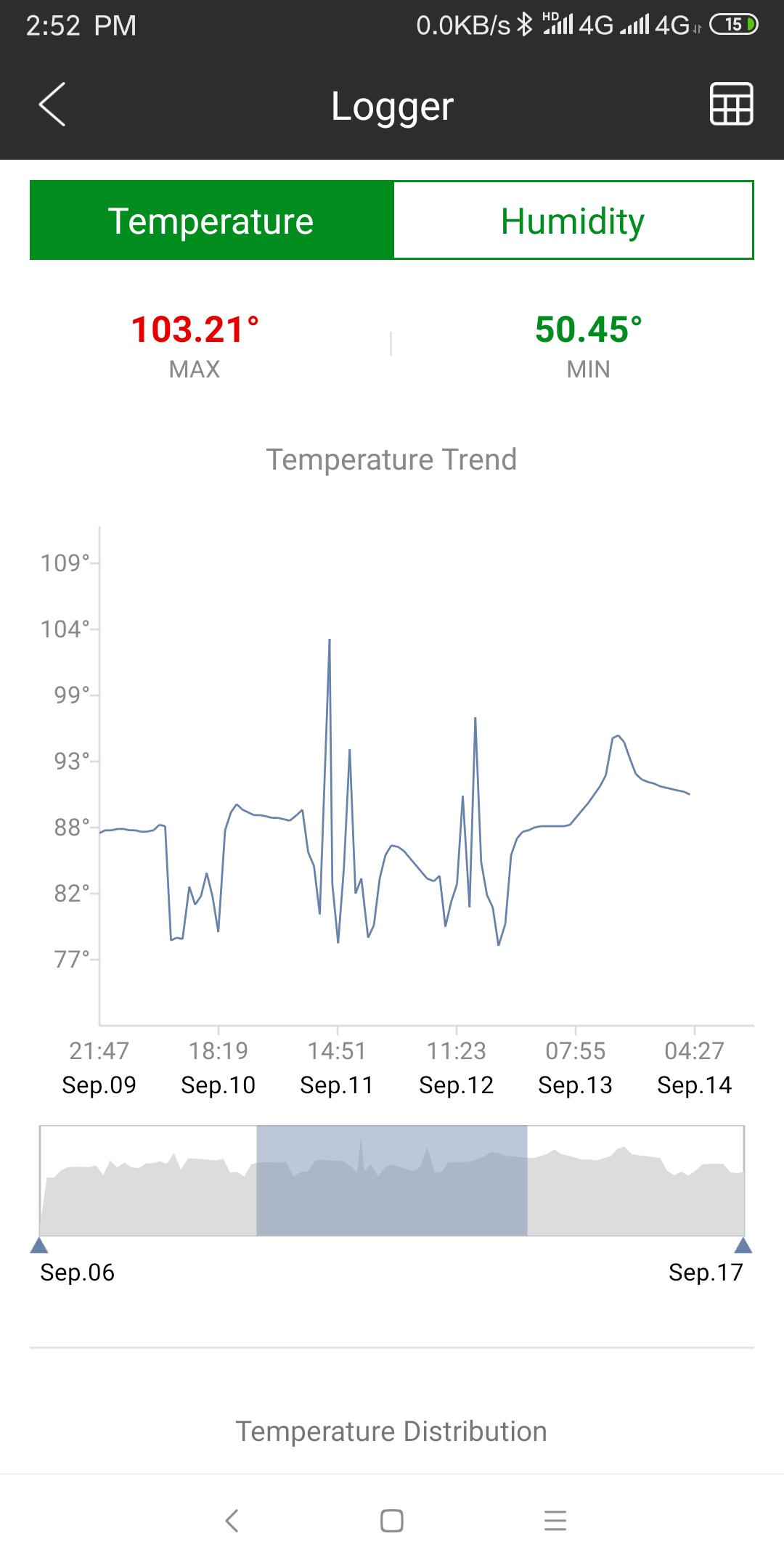Image resolution: width=784 pixels, height=1568 pixels.
Task: Open recent apps from navigation bar
Action: click(x=555, y=1520)
